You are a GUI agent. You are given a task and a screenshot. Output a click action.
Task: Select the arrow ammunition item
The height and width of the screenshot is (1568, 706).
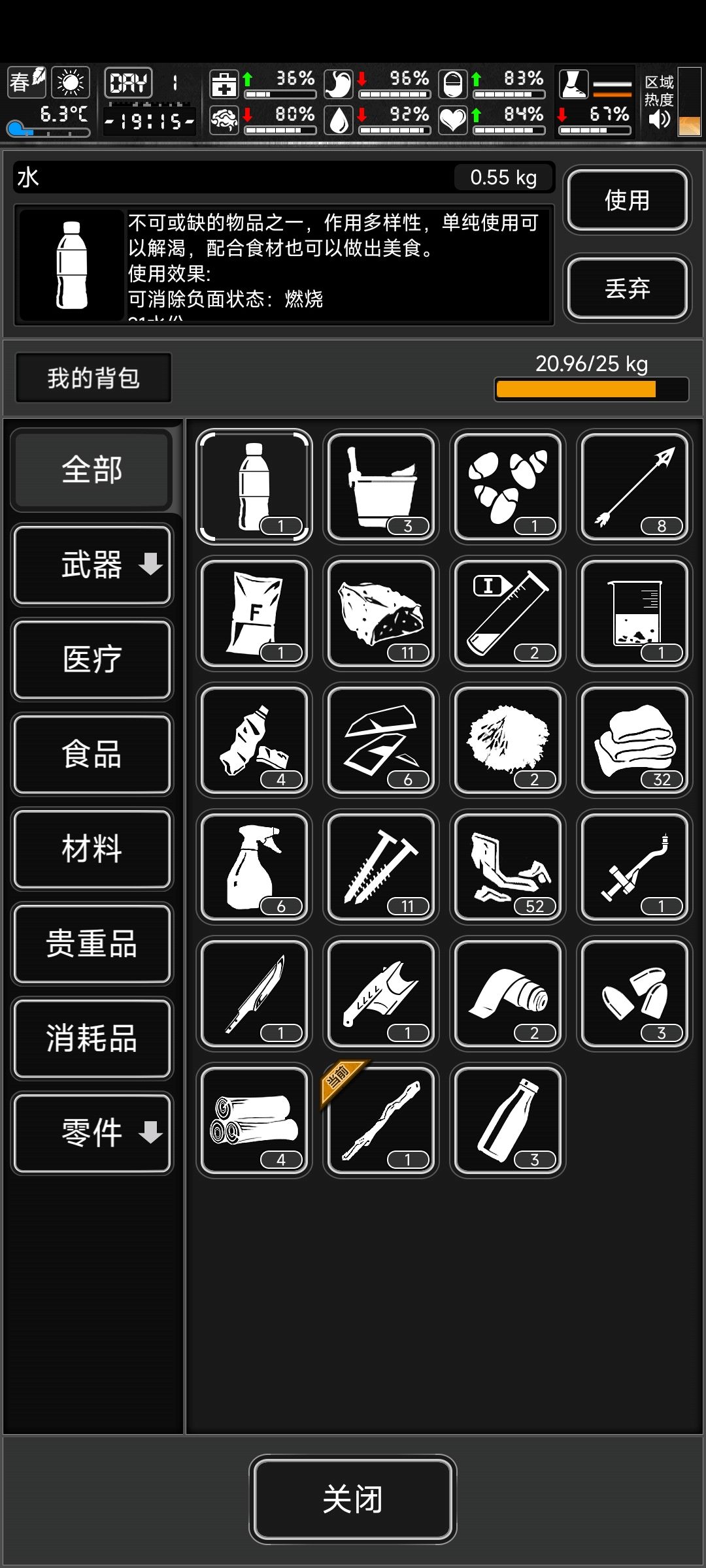point(633,487)
